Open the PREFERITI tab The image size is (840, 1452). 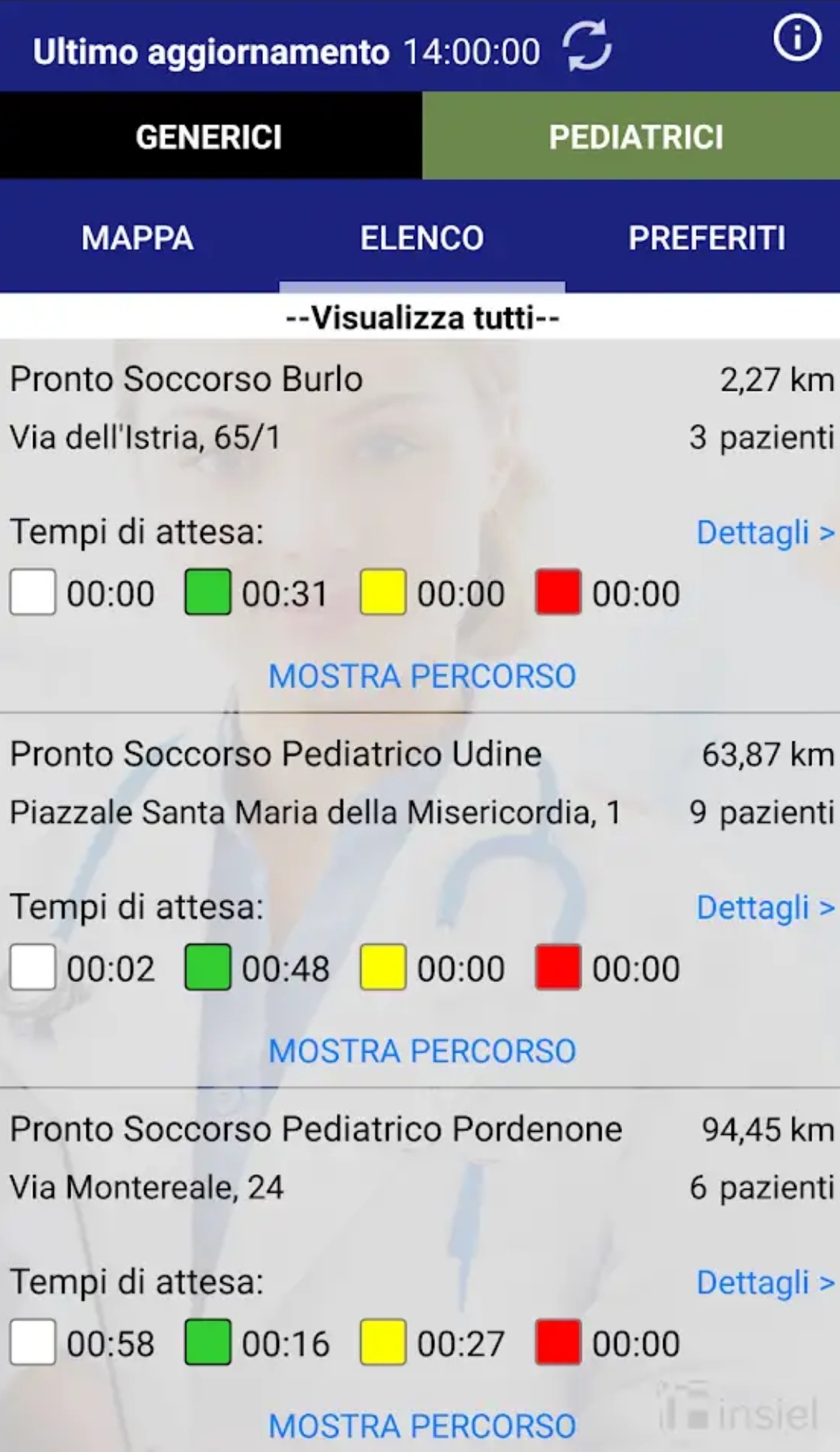pos(706,238)
